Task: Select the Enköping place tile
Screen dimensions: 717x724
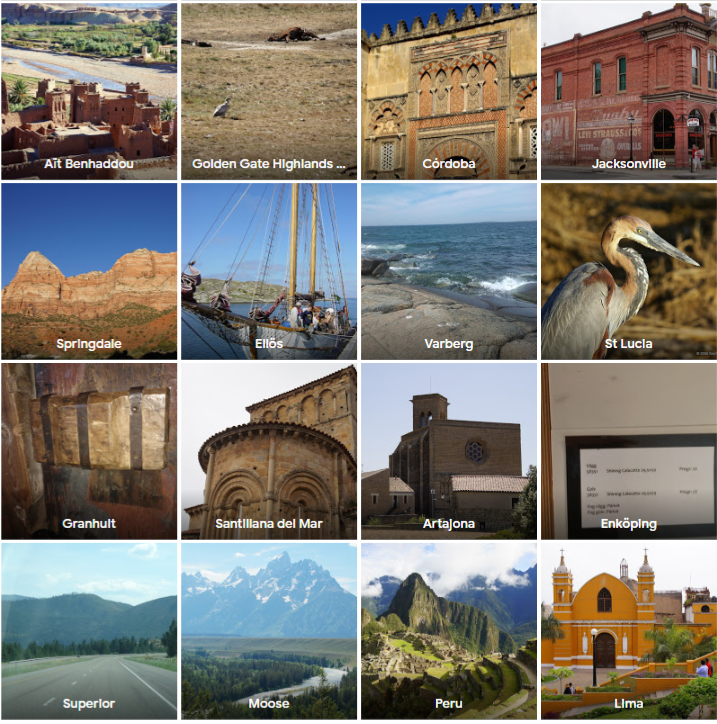Action: (x=628, y=451)
